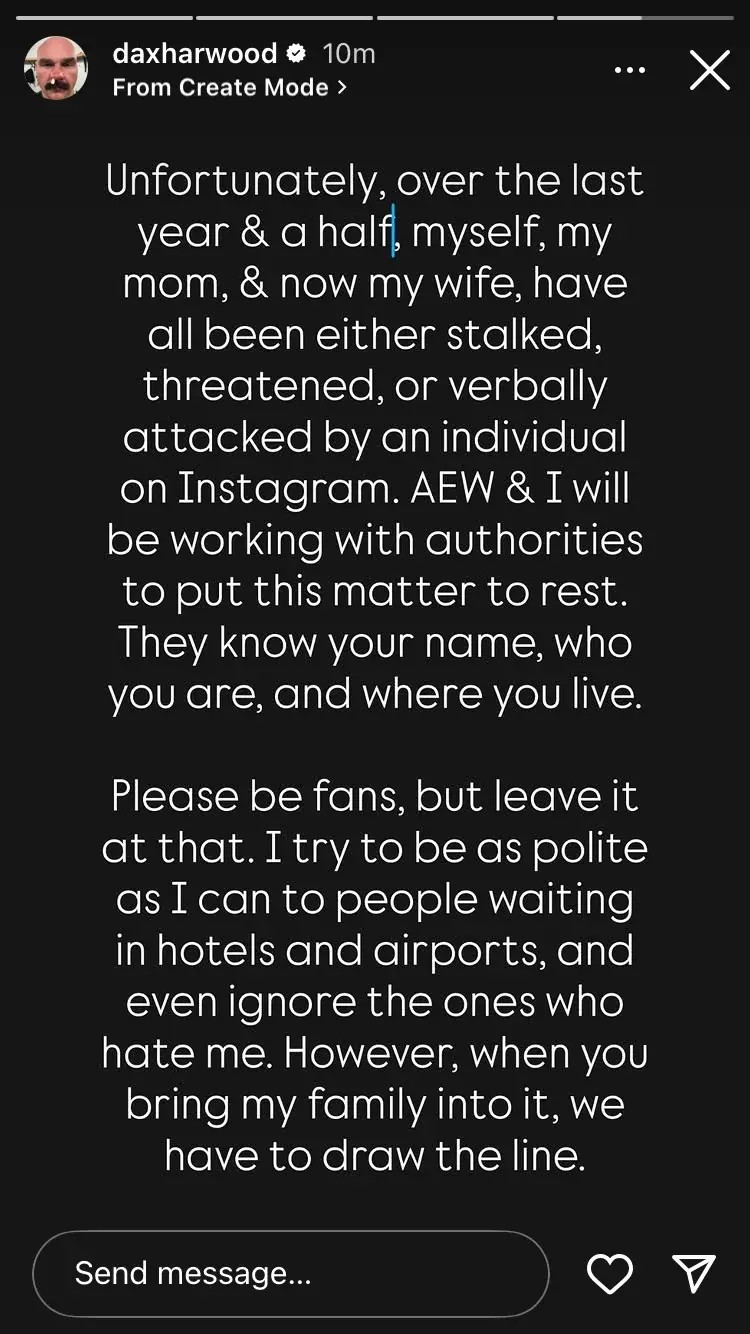Select the second story progress segment

point(285,16)
